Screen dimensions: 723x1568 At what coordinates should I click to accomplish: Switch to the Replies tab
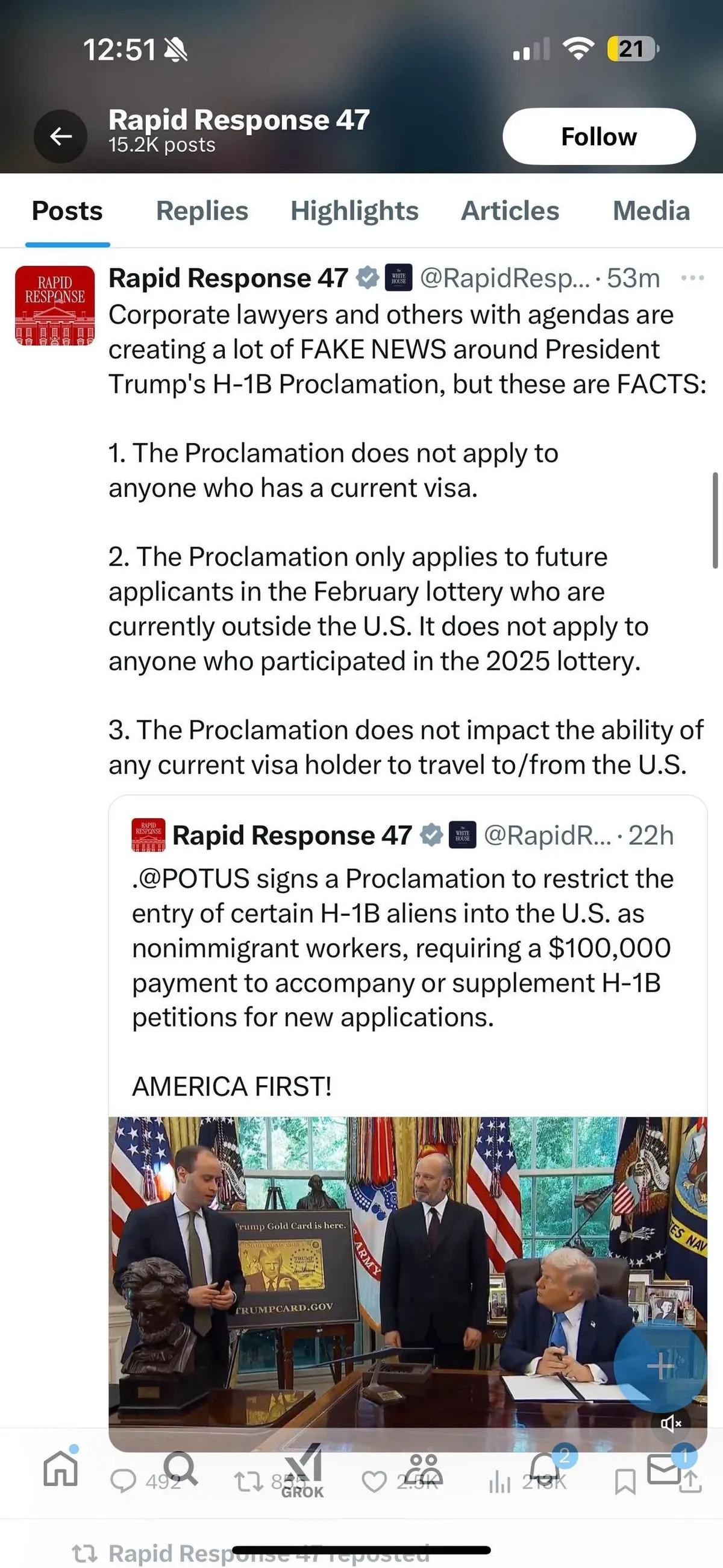pos(202,211)
